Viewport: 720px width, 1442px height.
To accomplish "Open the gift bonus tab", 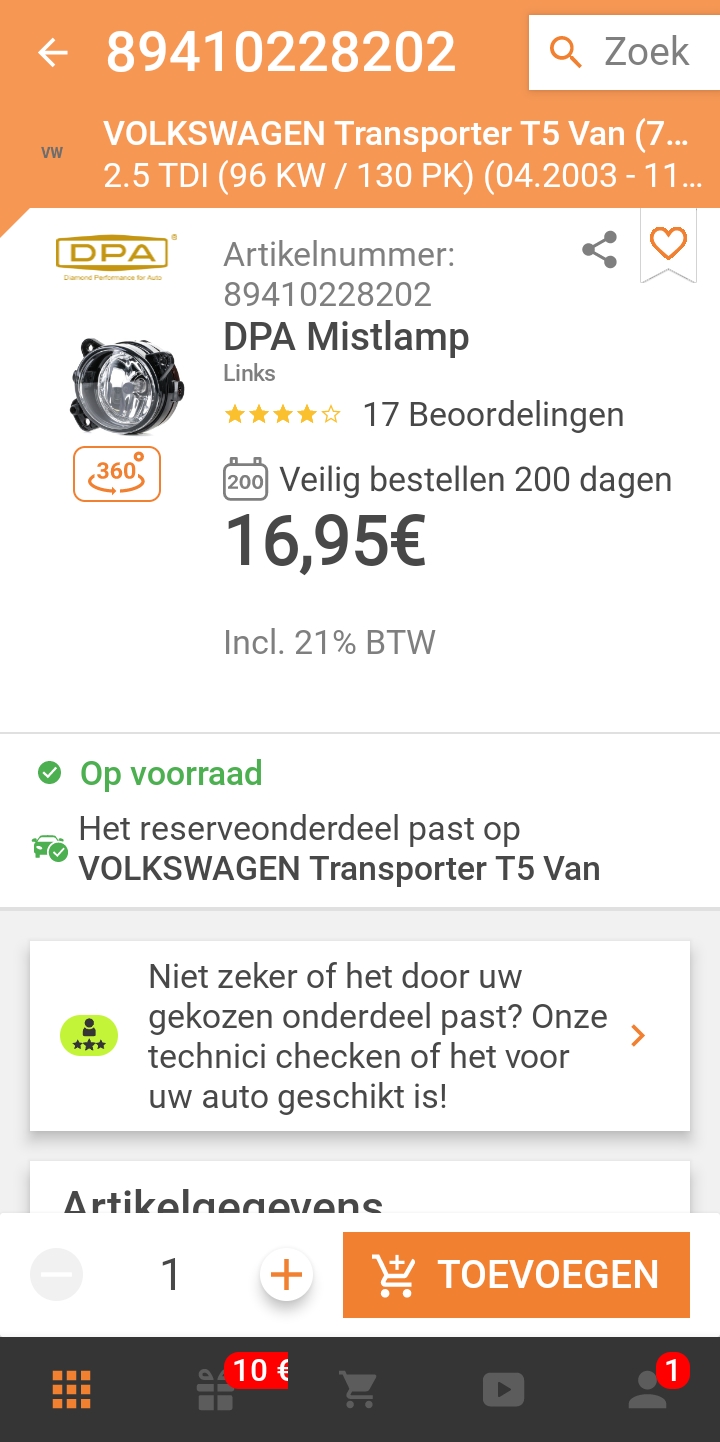I will point(216,1389).
